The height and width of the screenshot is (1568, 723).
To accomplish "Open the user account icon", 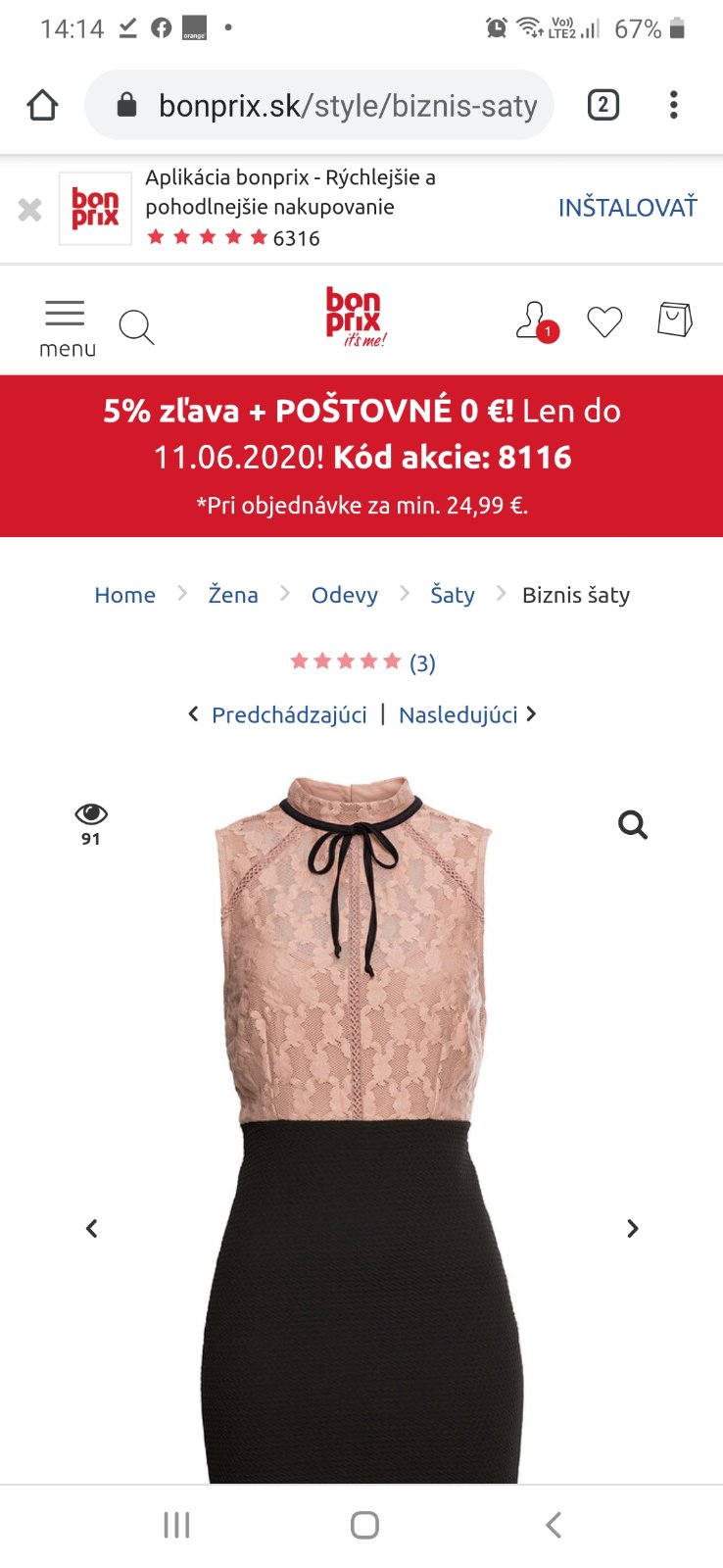I will tap(534, 320).
